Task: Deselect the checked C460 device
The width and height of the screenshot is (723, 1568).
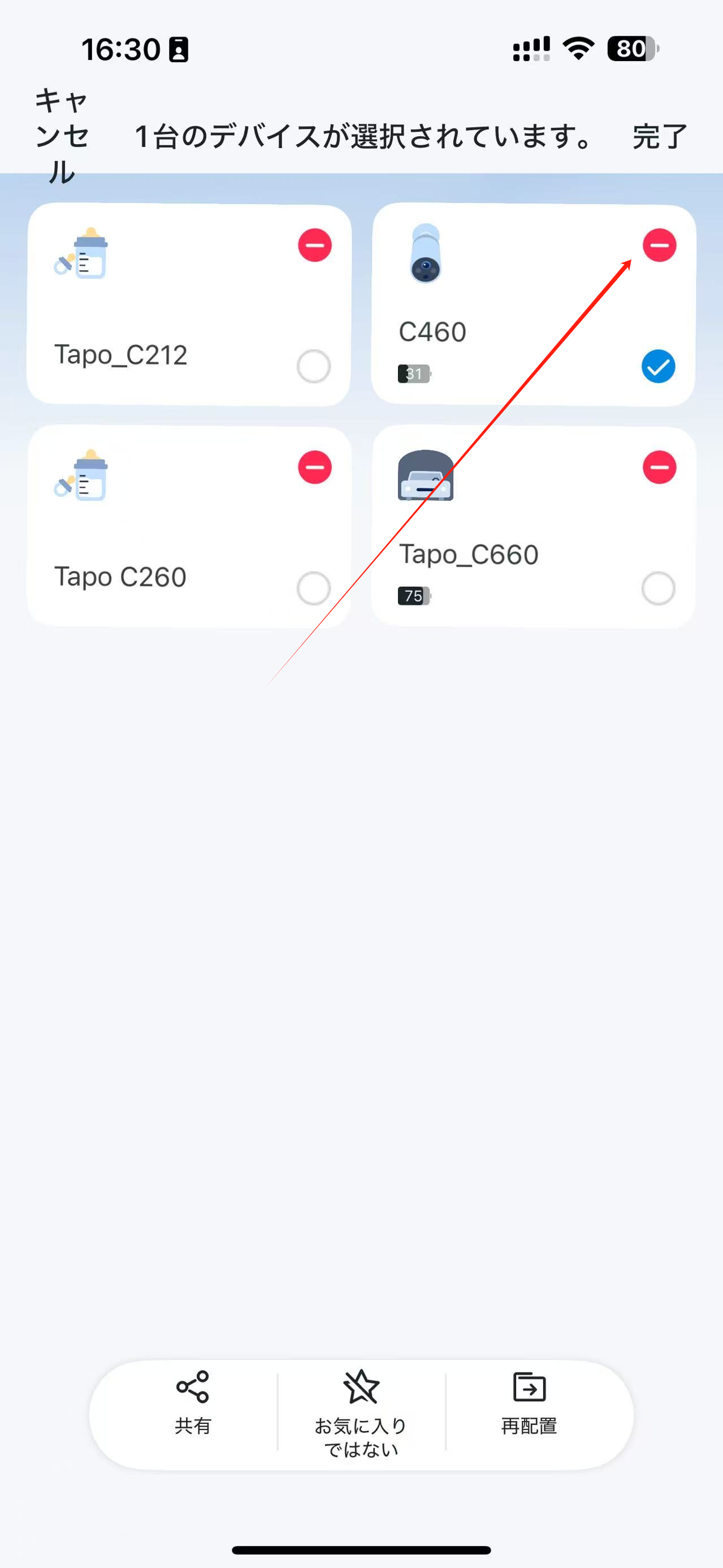Action: pos(658,366)
